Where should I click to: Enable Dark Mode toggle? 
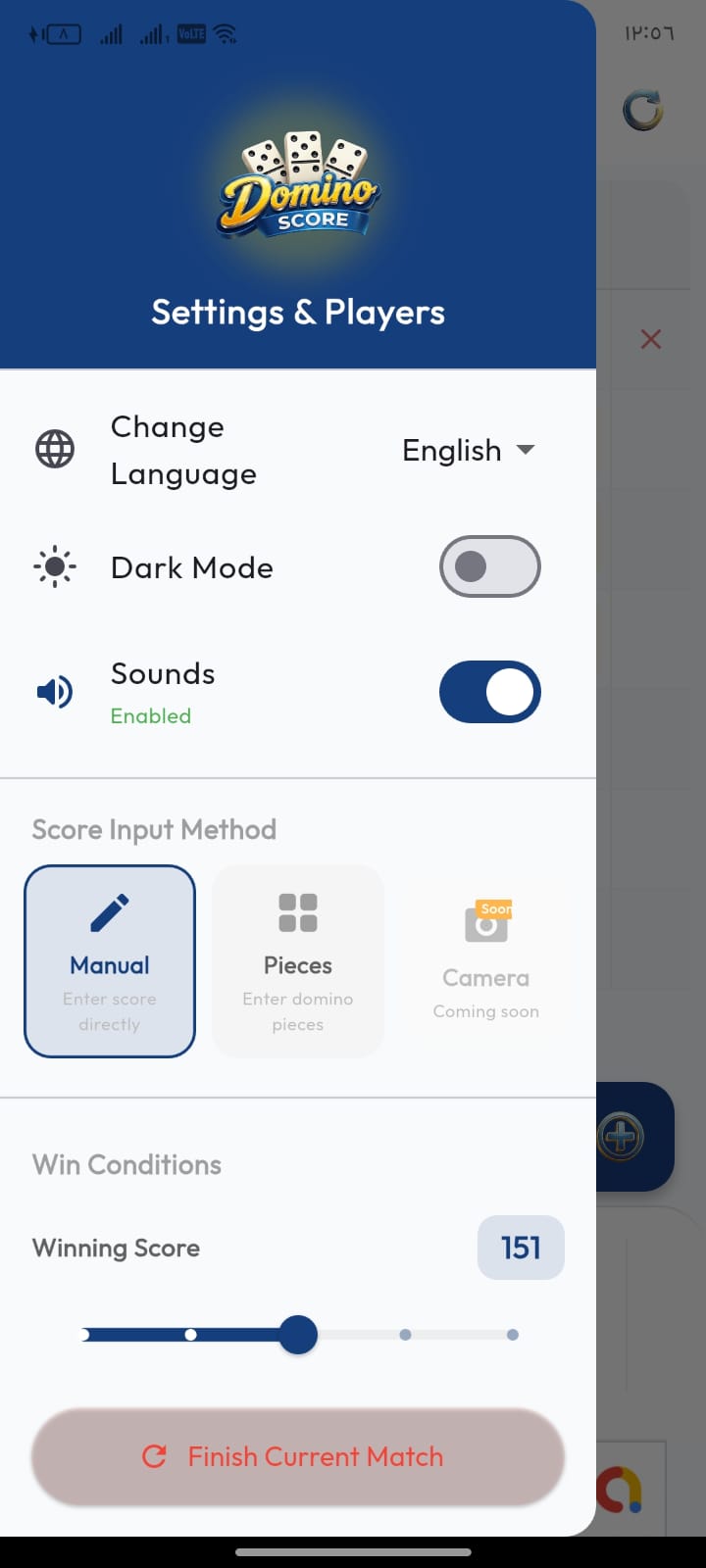[490, 566]
